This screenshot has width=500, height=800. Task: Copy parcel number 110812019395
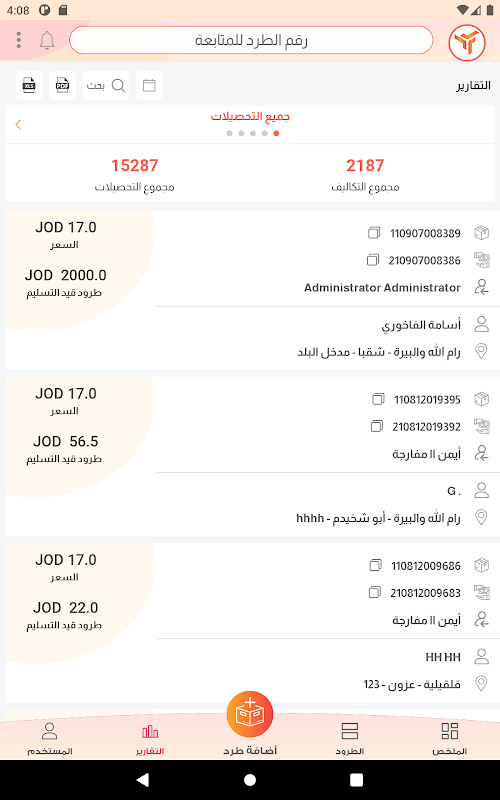378,399
